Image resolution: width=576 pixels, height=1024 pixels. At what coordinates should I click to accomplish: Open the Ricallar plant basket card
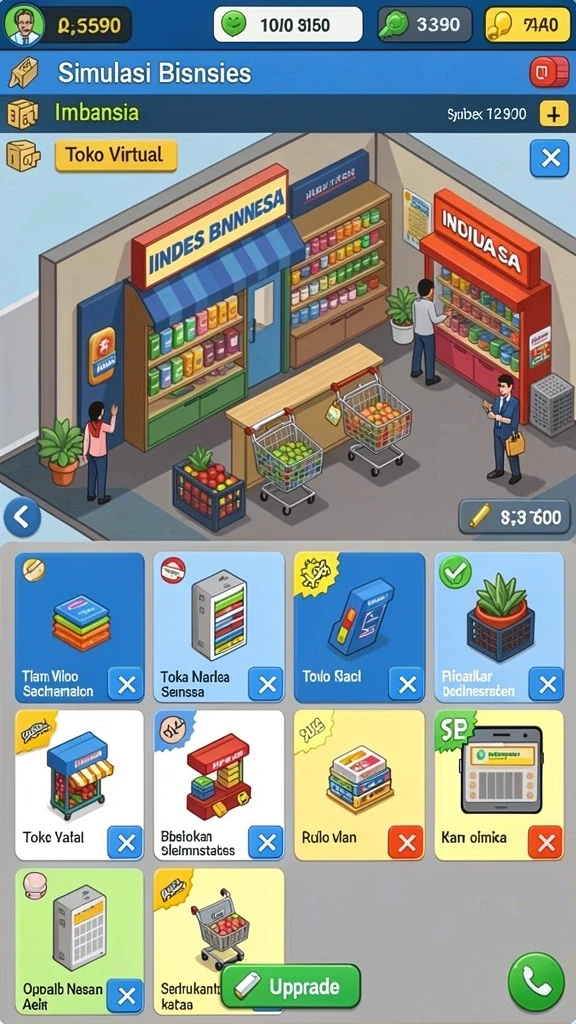click(499, 627)
